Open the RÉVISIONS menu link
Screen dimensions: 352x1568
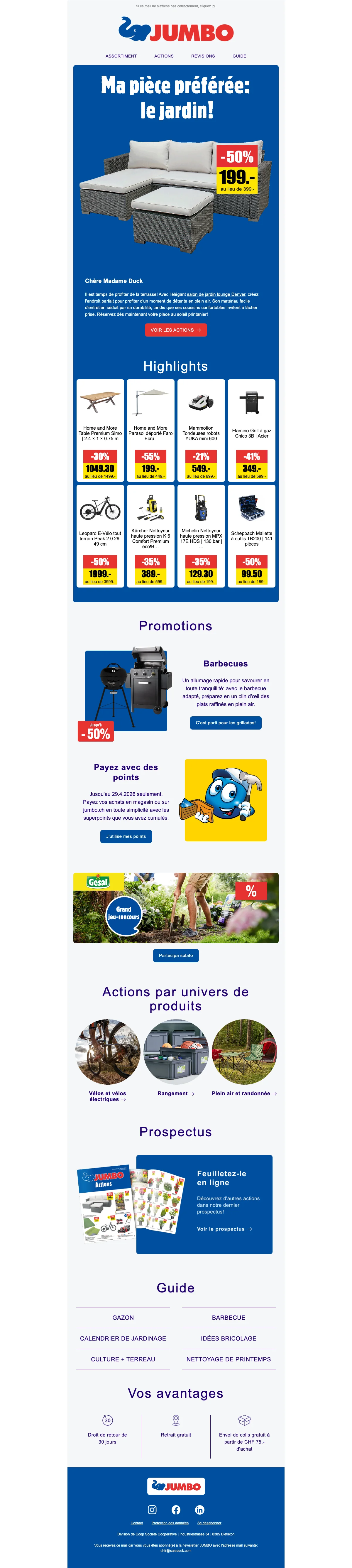[203, 56]
